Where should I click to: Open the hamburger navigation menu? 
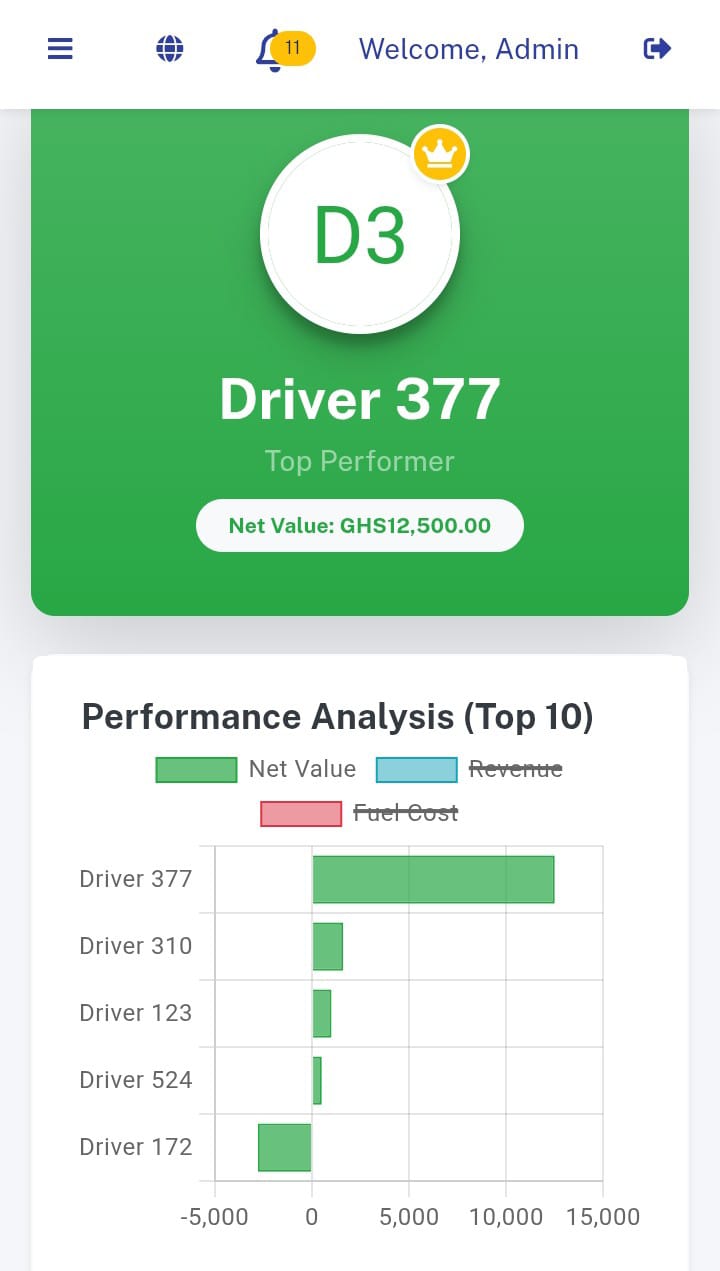coord(60,49)
